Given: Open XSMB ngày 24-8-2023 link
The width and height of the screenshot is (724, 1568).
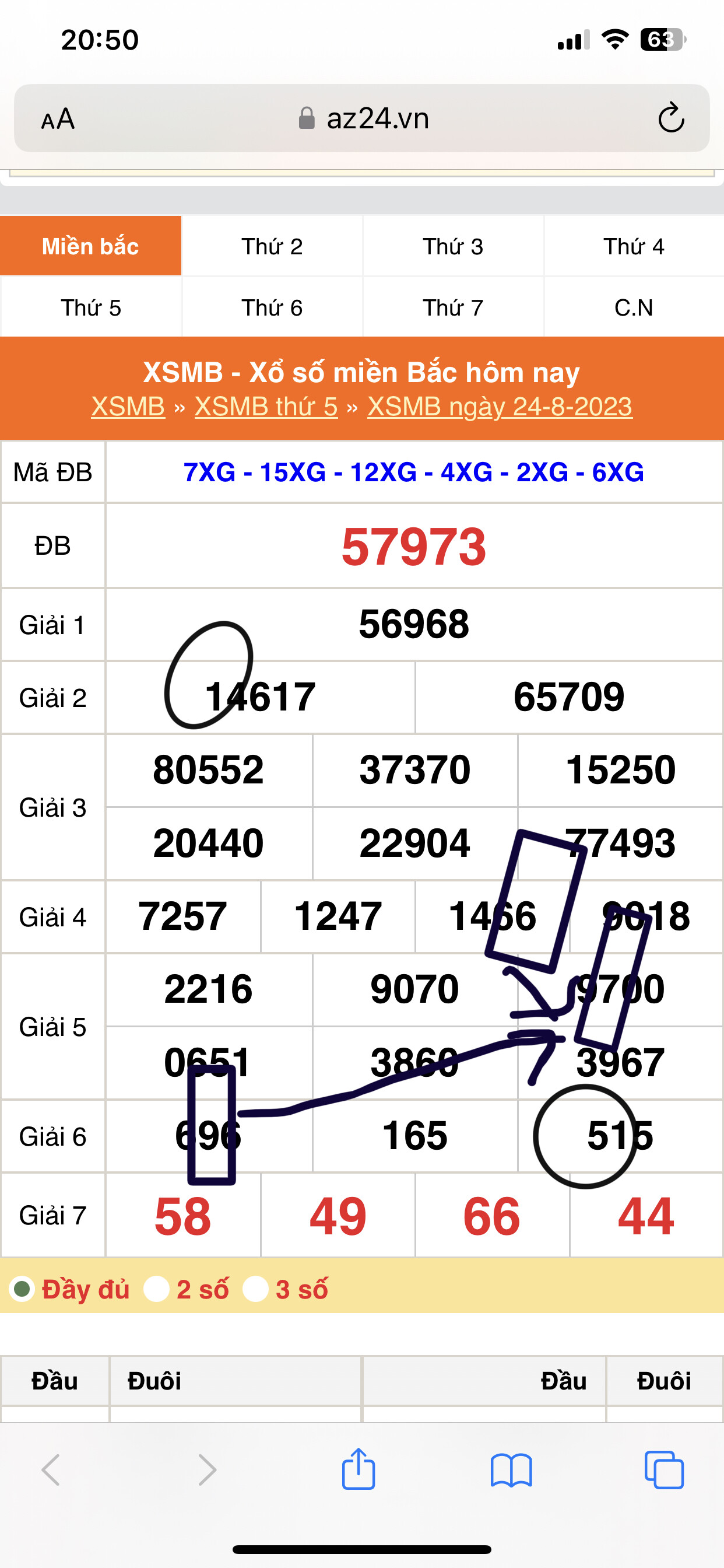Looking at the screenshot, I should tap(500, 406).
